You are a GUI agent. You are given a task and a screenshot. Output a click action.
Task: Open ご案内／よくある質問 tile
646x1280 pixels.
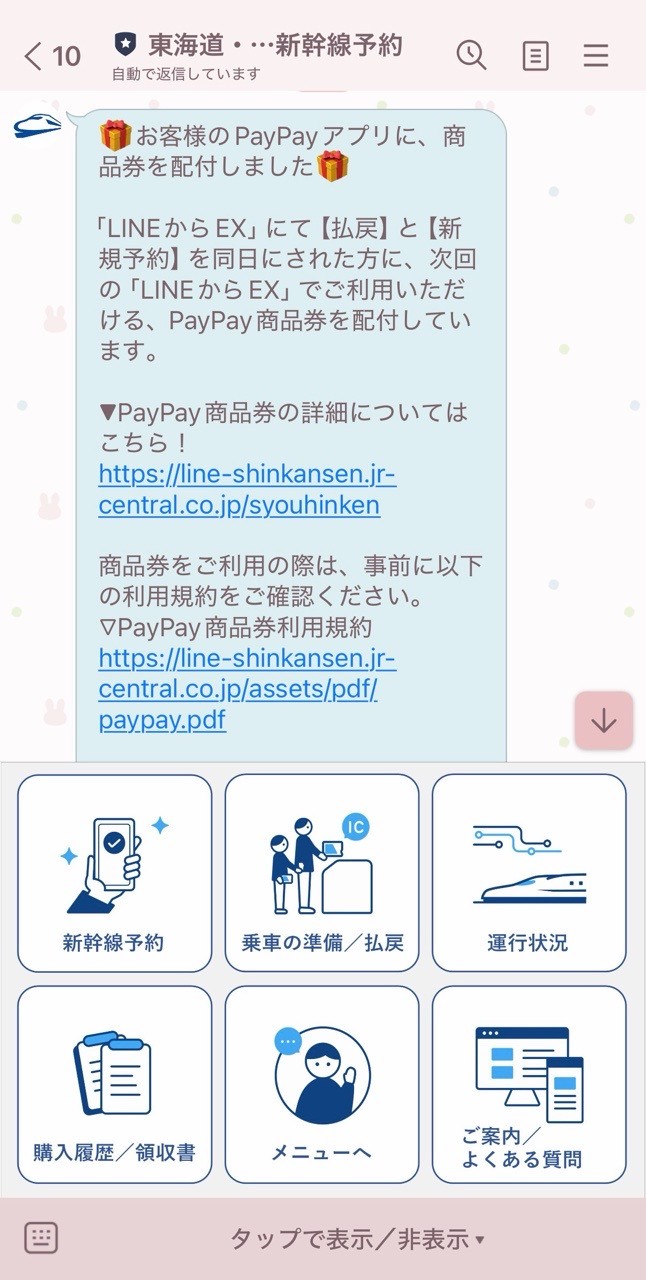point(529,1085)
